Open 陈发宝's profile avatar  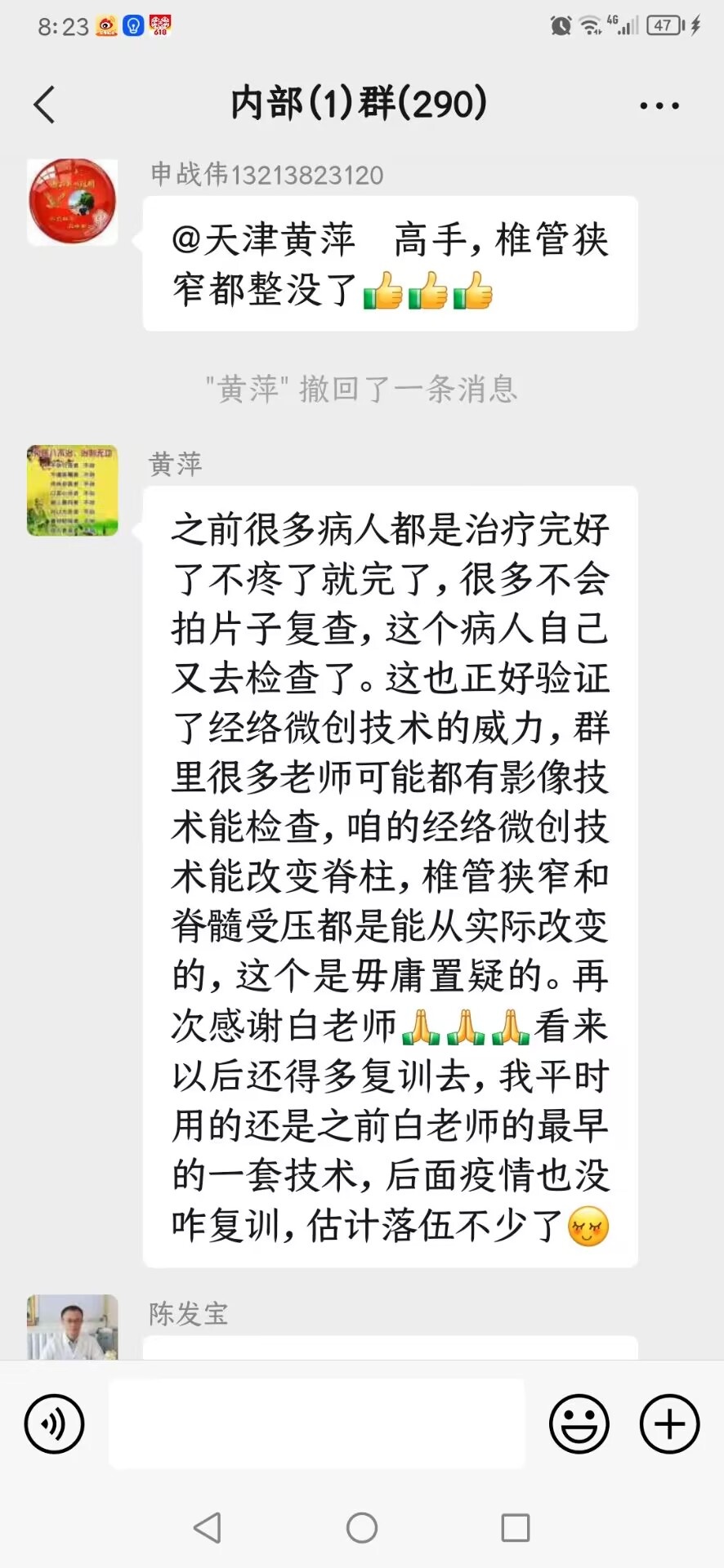coord(73,1326)
